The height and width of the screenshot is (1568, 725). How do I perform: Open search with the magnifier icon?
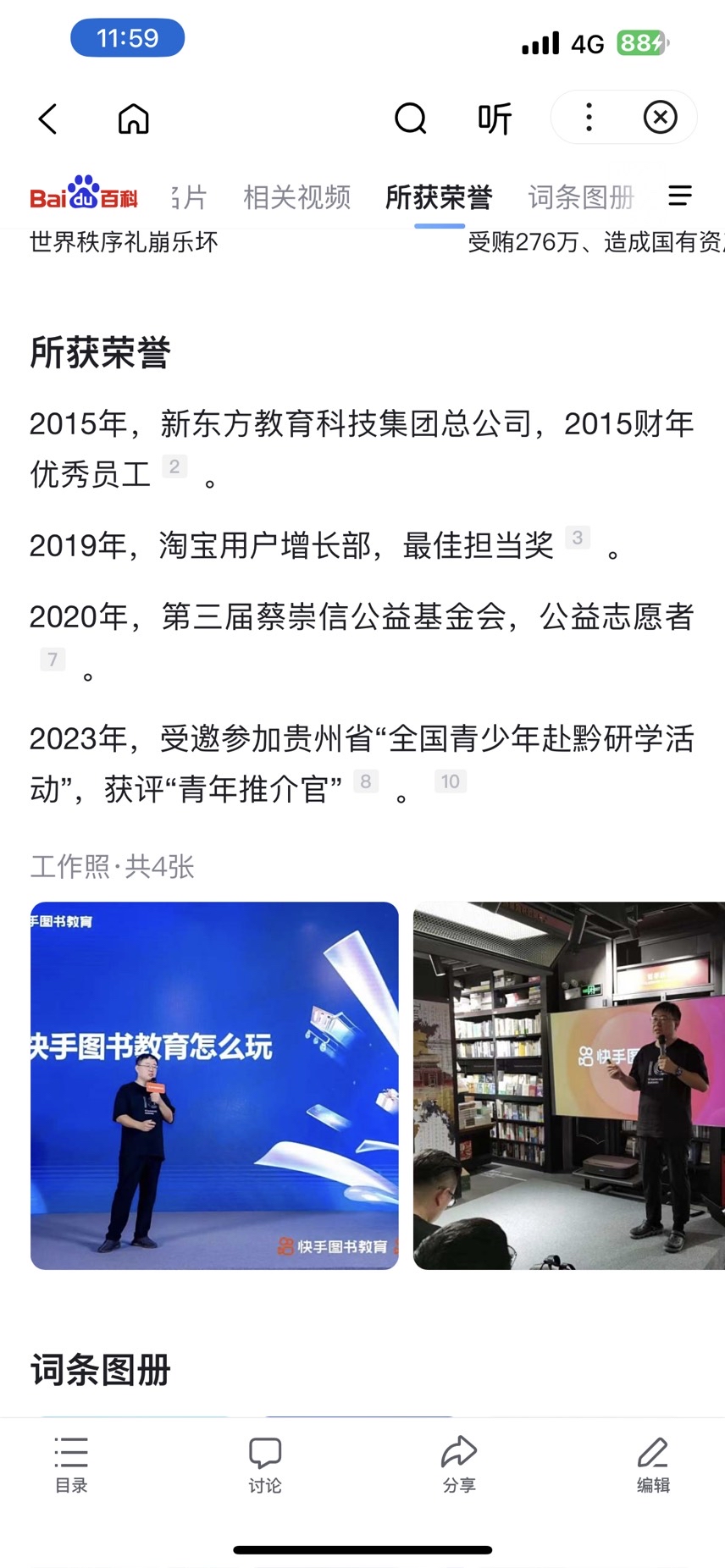pos(411,119)
